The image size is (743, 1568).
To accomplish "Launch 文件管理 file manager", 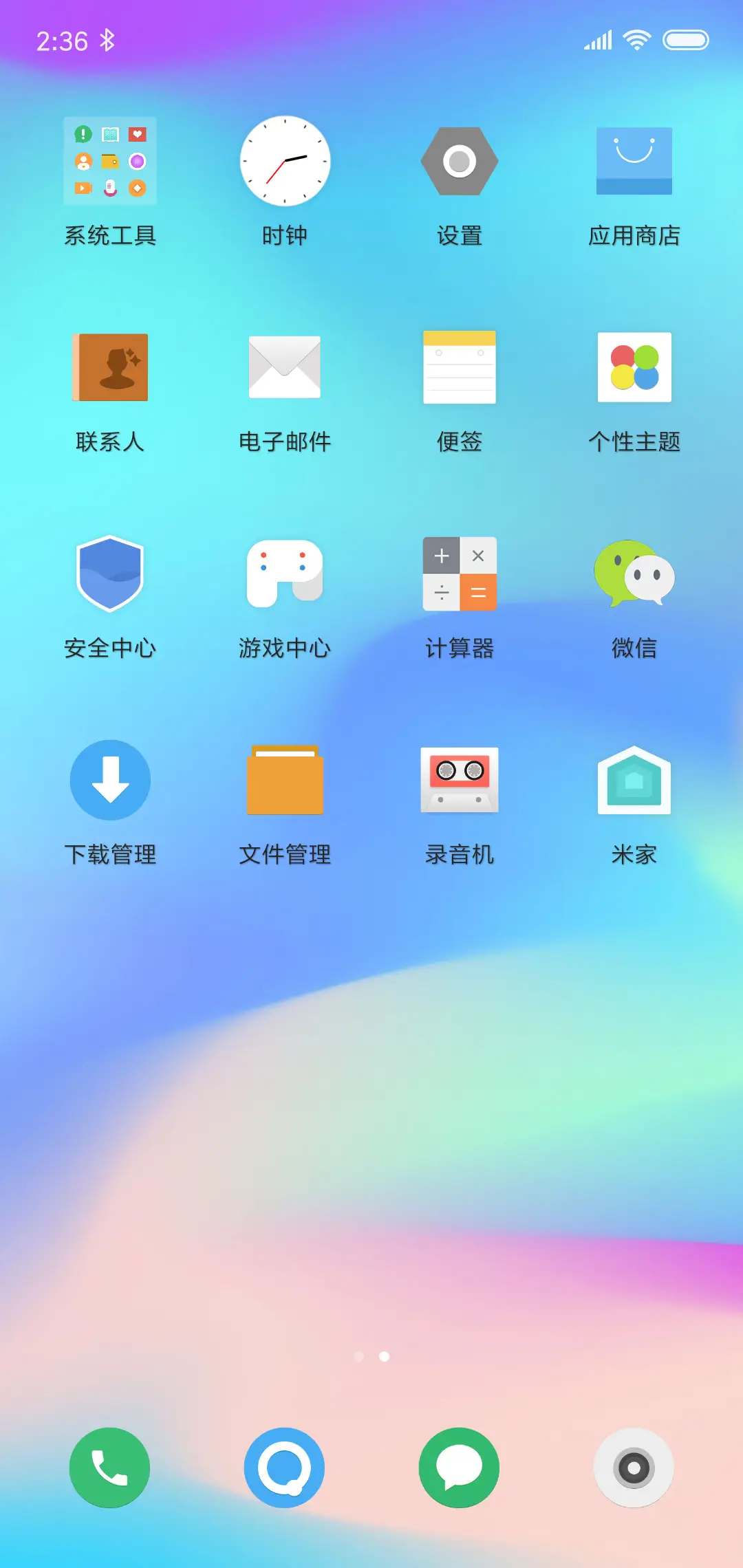I will coord(285,780).
